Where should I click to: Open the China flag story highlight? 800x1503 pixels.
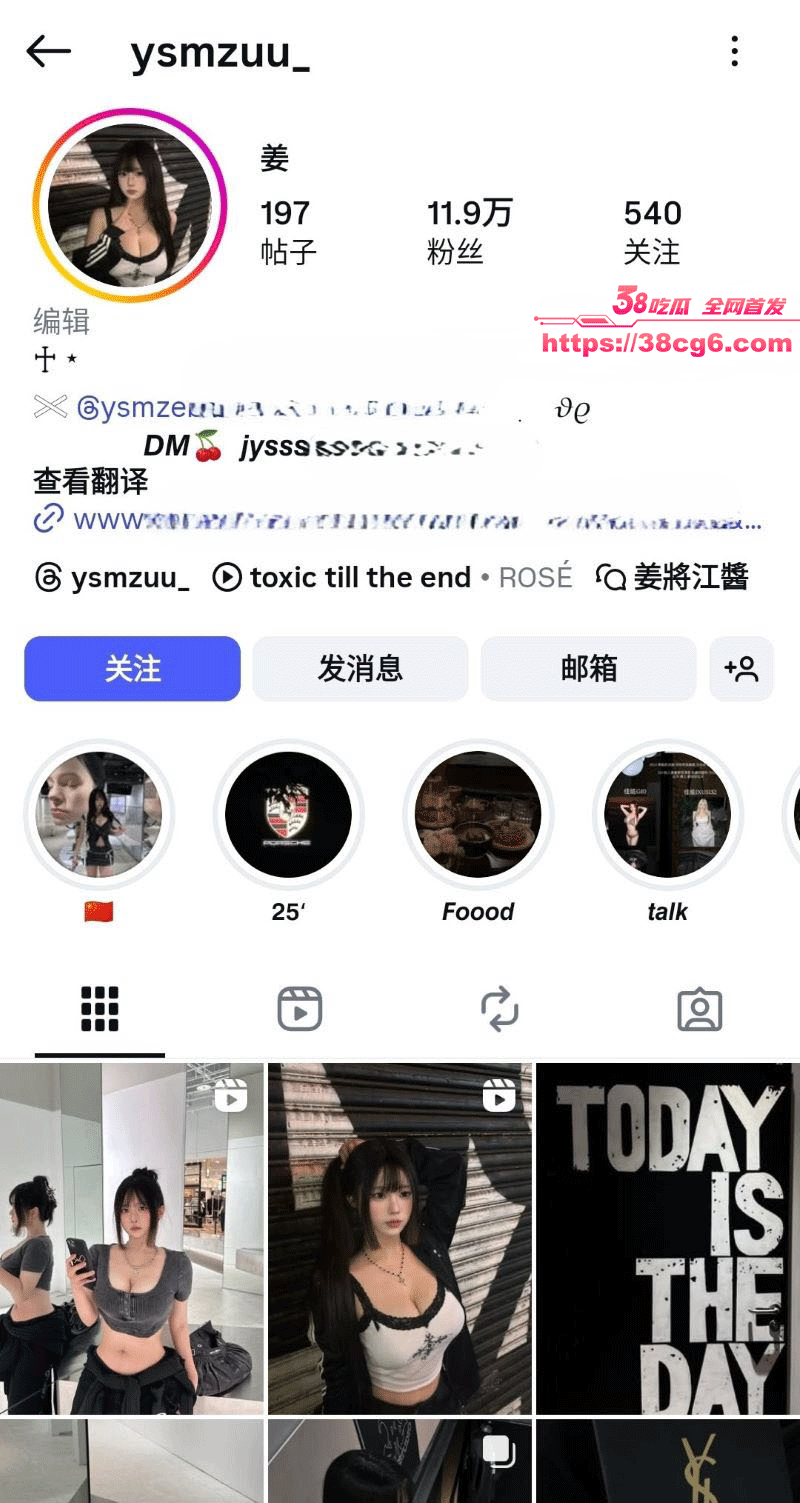[98, 815]
